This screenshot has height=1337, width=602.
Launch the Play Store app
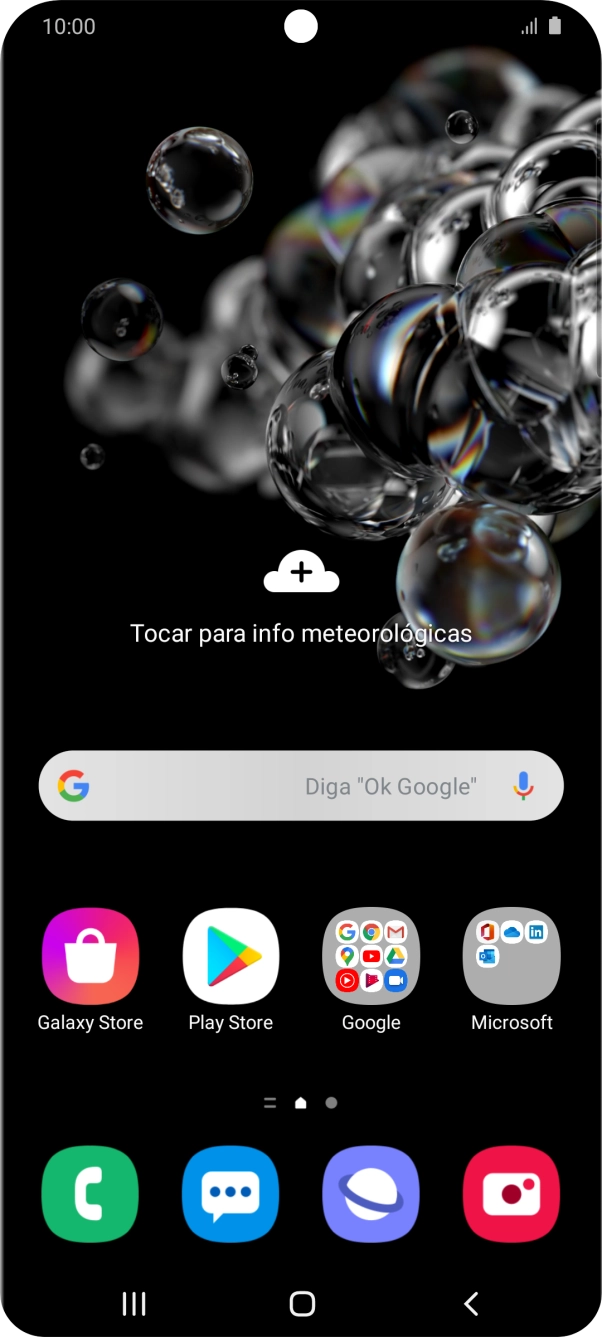click(x=231, y=956)
